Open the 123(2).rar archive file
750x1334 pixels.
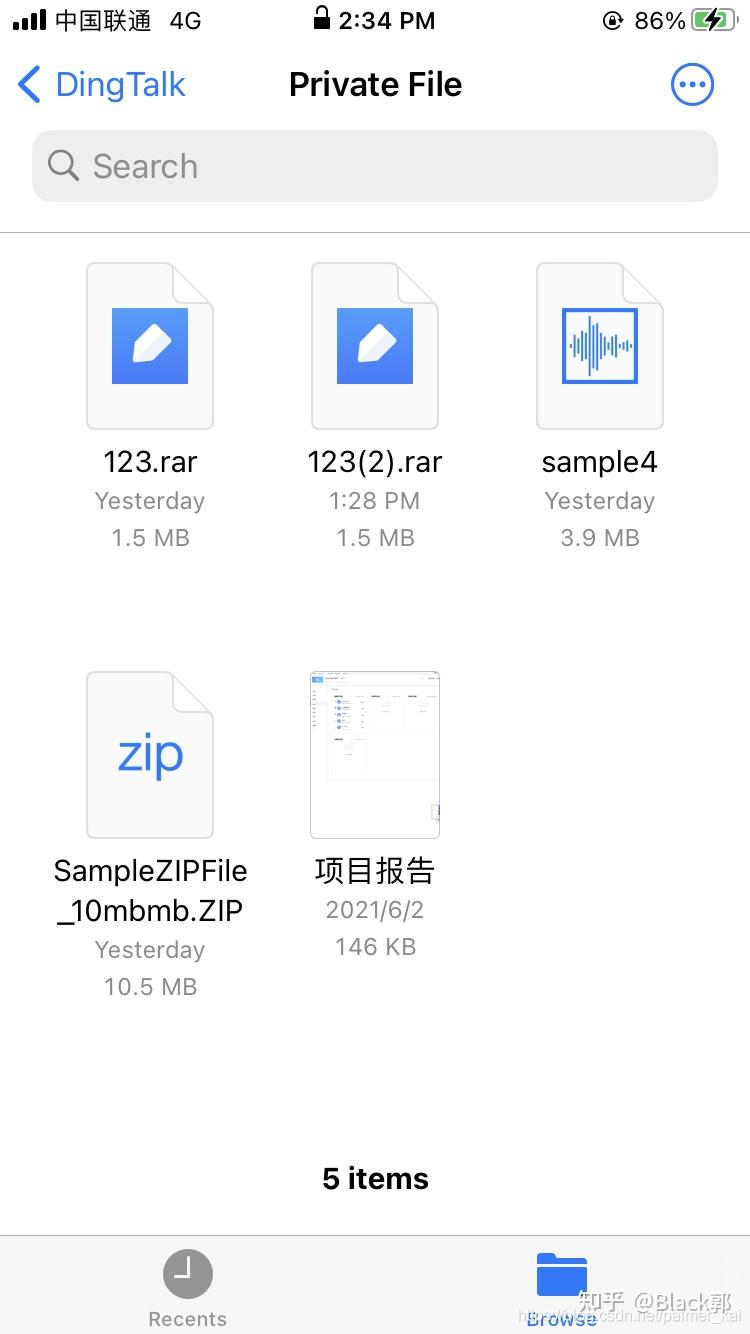[375, 345]
